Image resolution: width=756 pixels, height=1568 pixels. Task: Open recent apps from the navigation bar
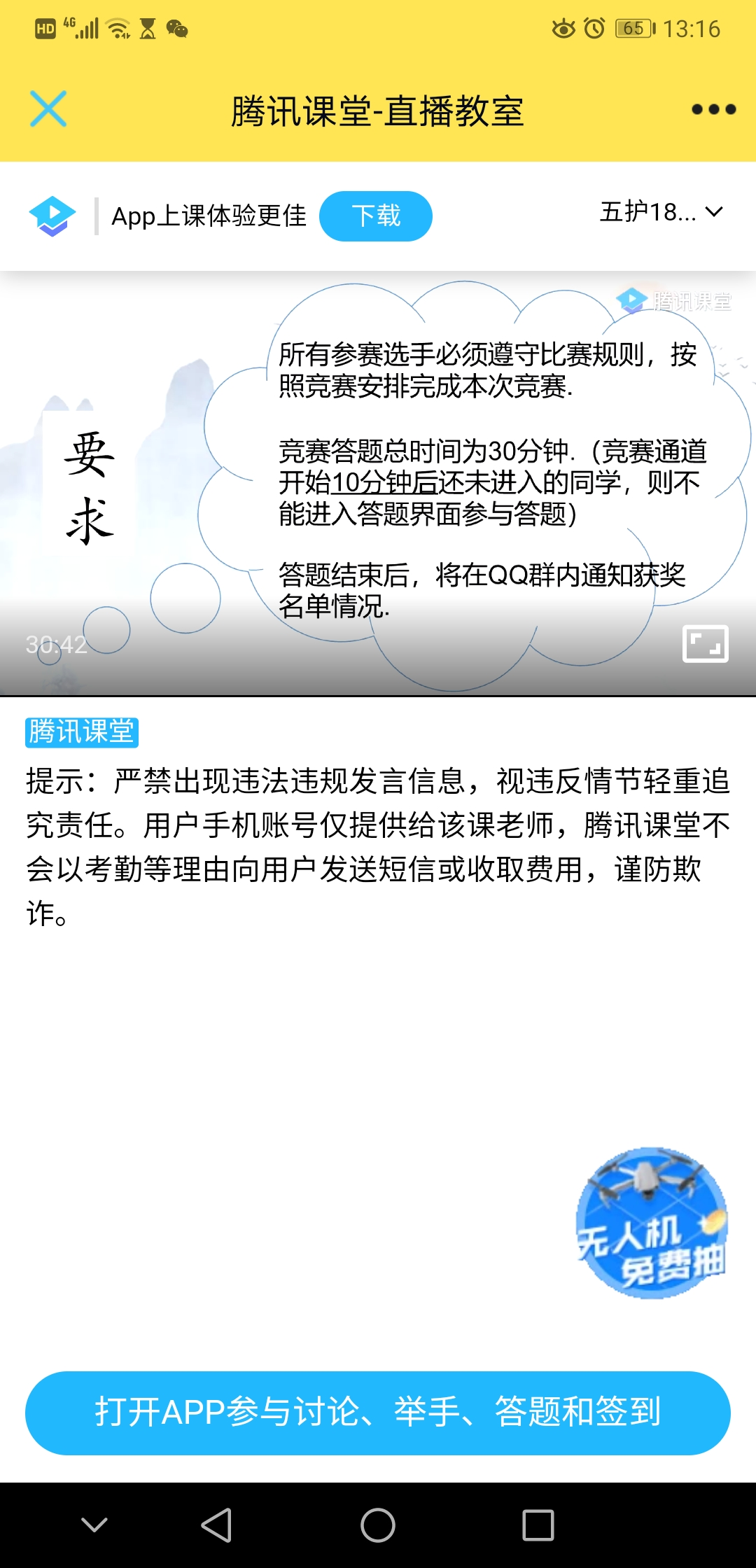tap(538, 1525)
